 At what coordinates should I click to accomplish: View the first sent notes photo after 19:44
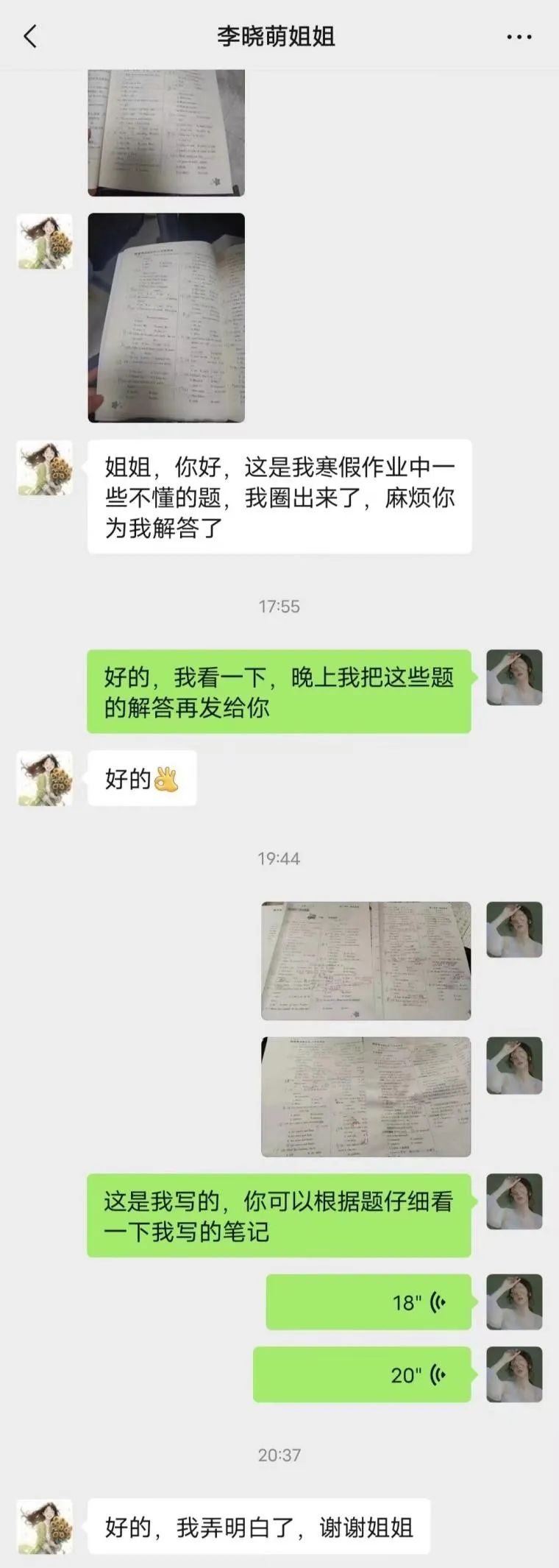coord(366,961)
